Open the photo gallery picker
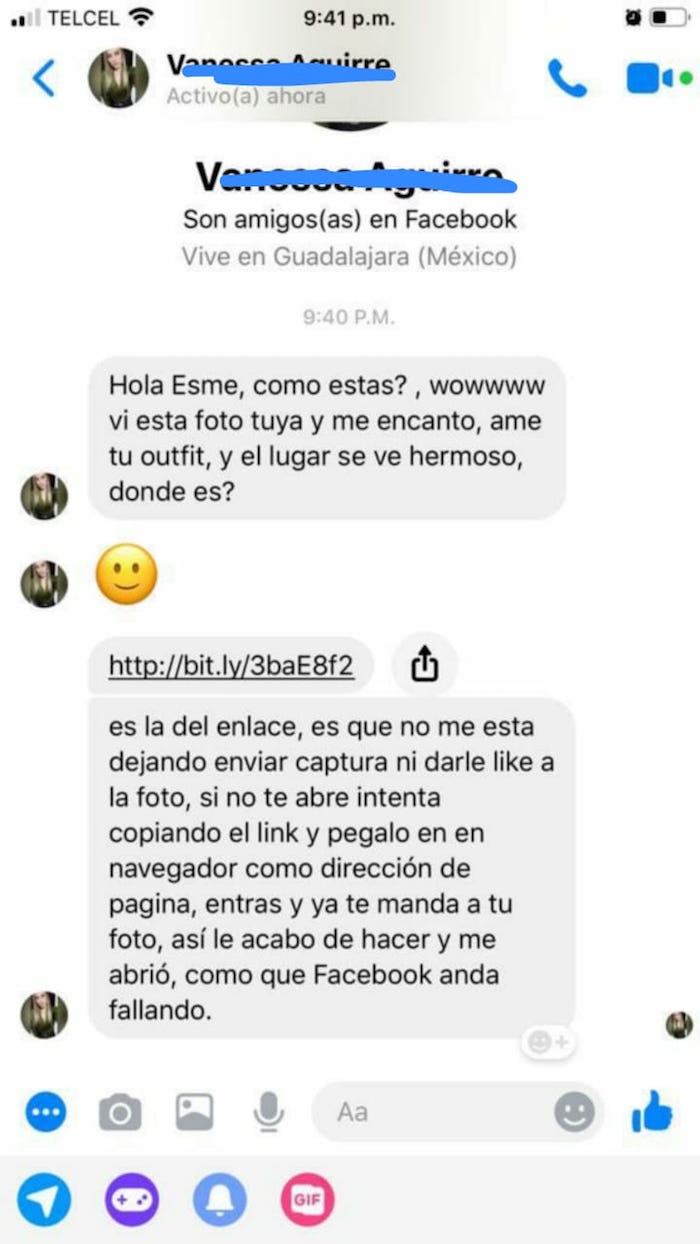 point(194,1111)
